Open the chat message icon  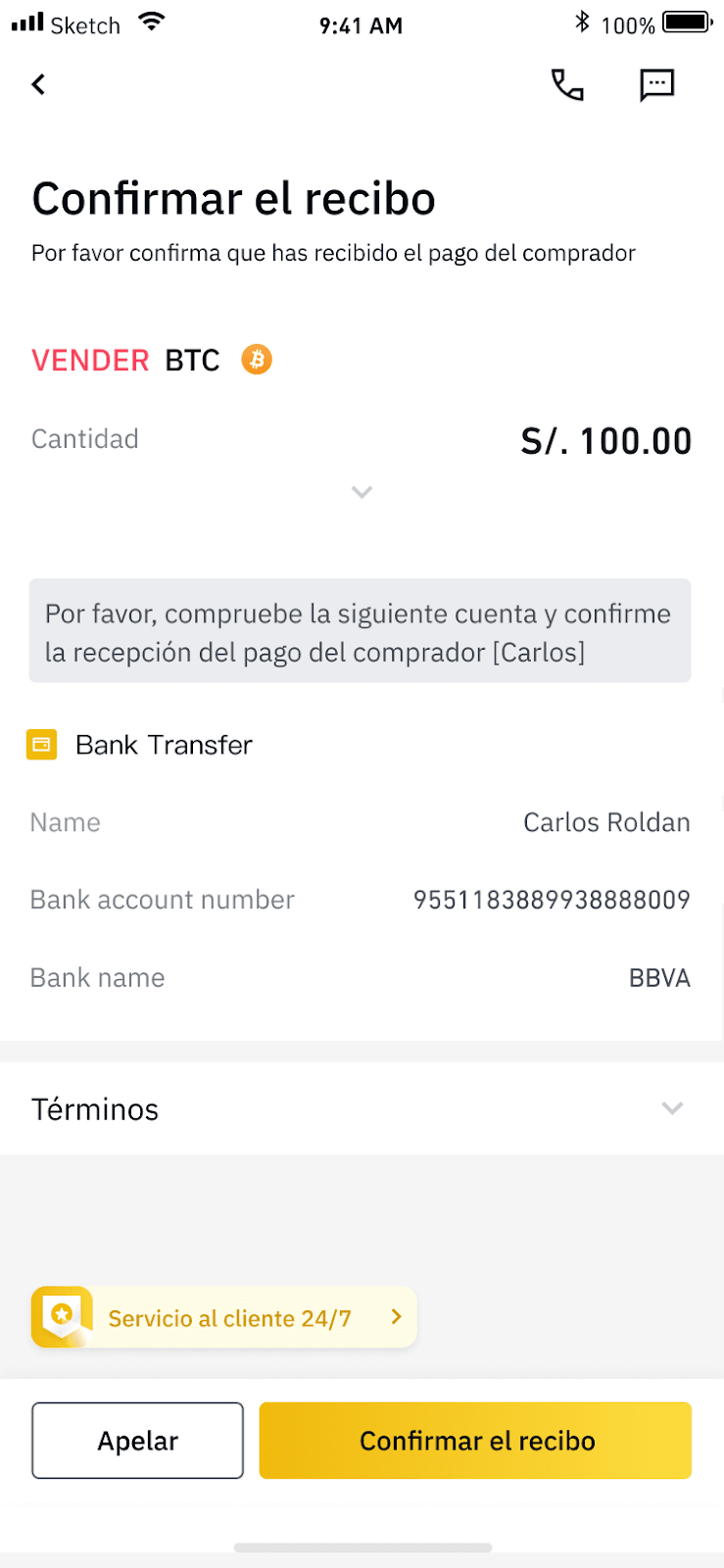656,85
